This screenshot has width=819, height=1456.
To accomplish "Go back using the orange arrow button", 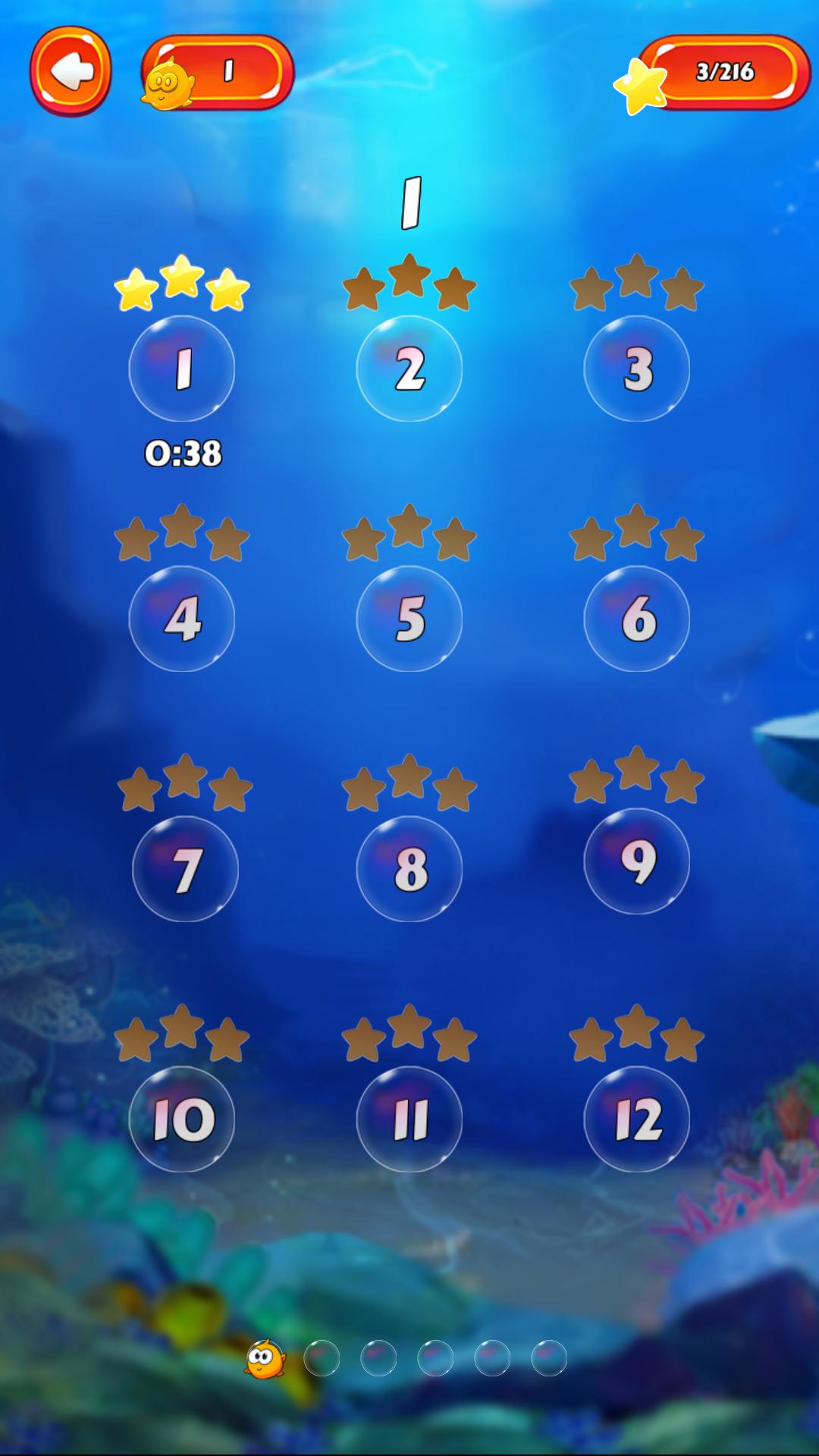I will [x=71, y=71].
